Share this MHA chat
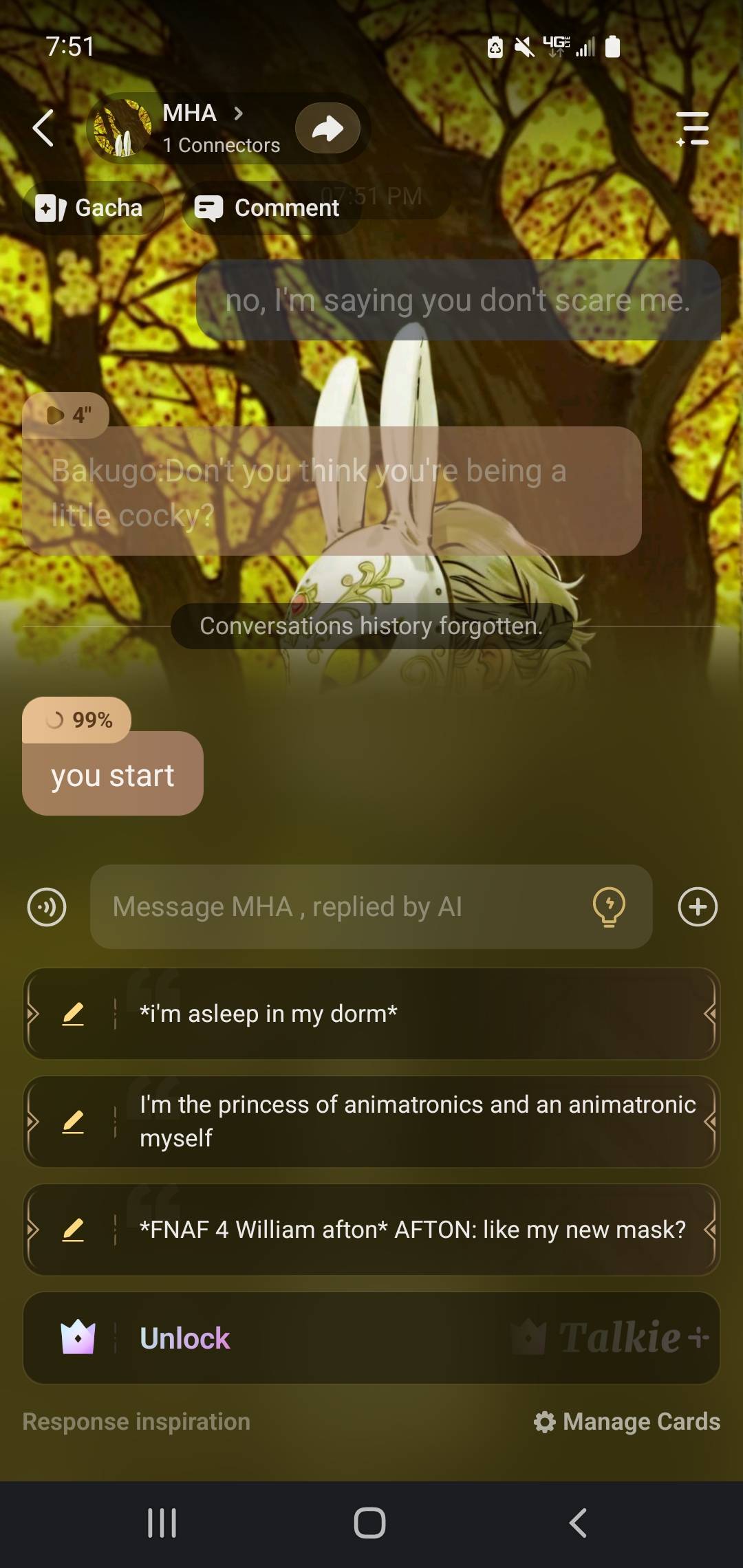This screenshot has width=743, height=1568. (327, 129)
